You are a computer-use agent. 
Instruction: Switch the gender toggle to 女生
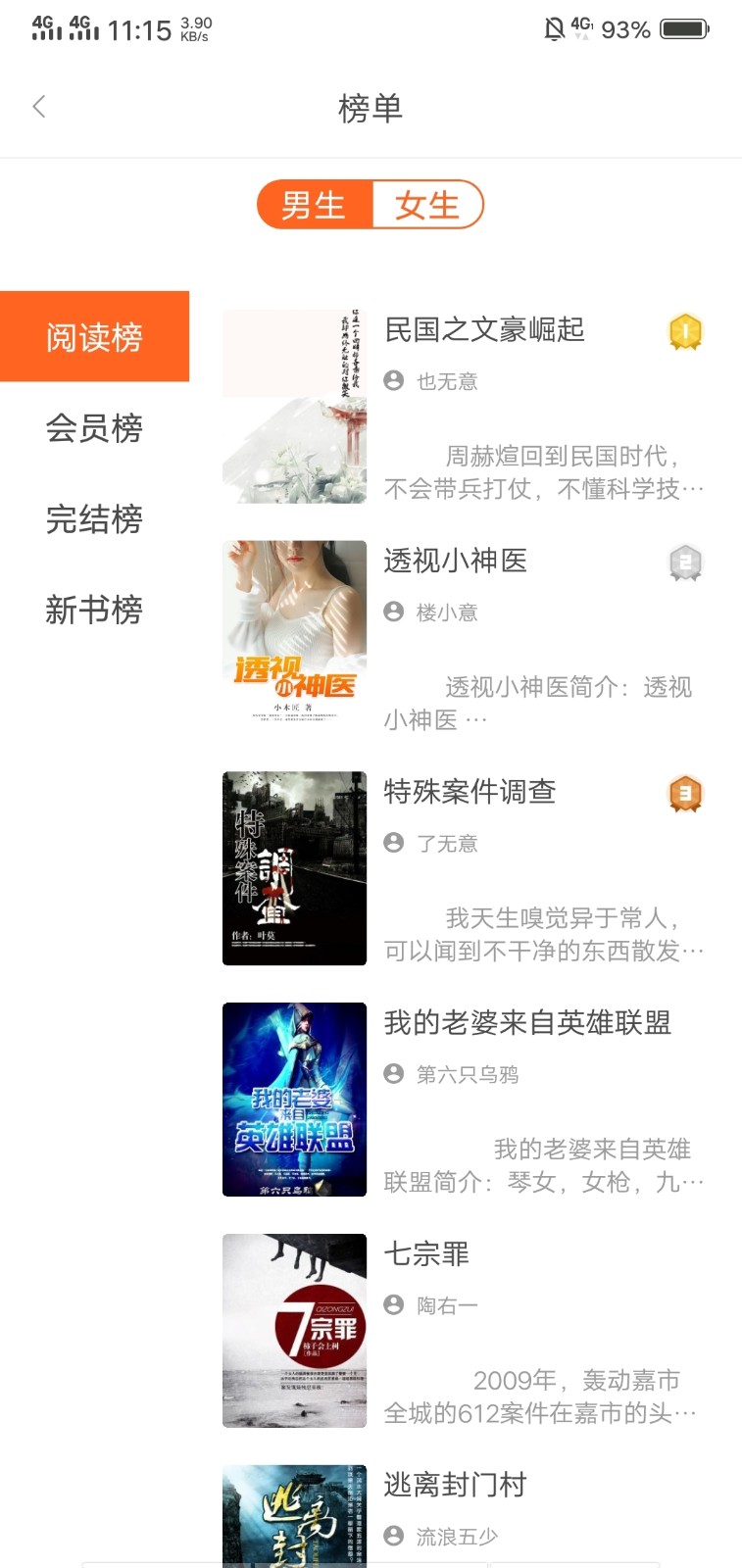click(426, 205)
